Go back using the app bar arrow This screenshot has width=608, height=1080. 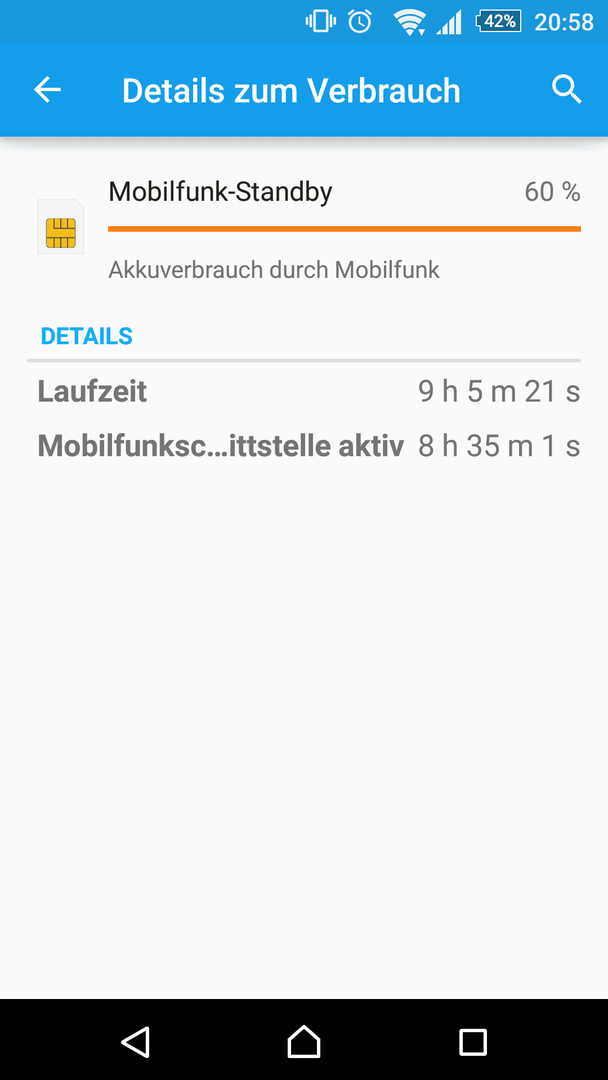coord(48,90)
